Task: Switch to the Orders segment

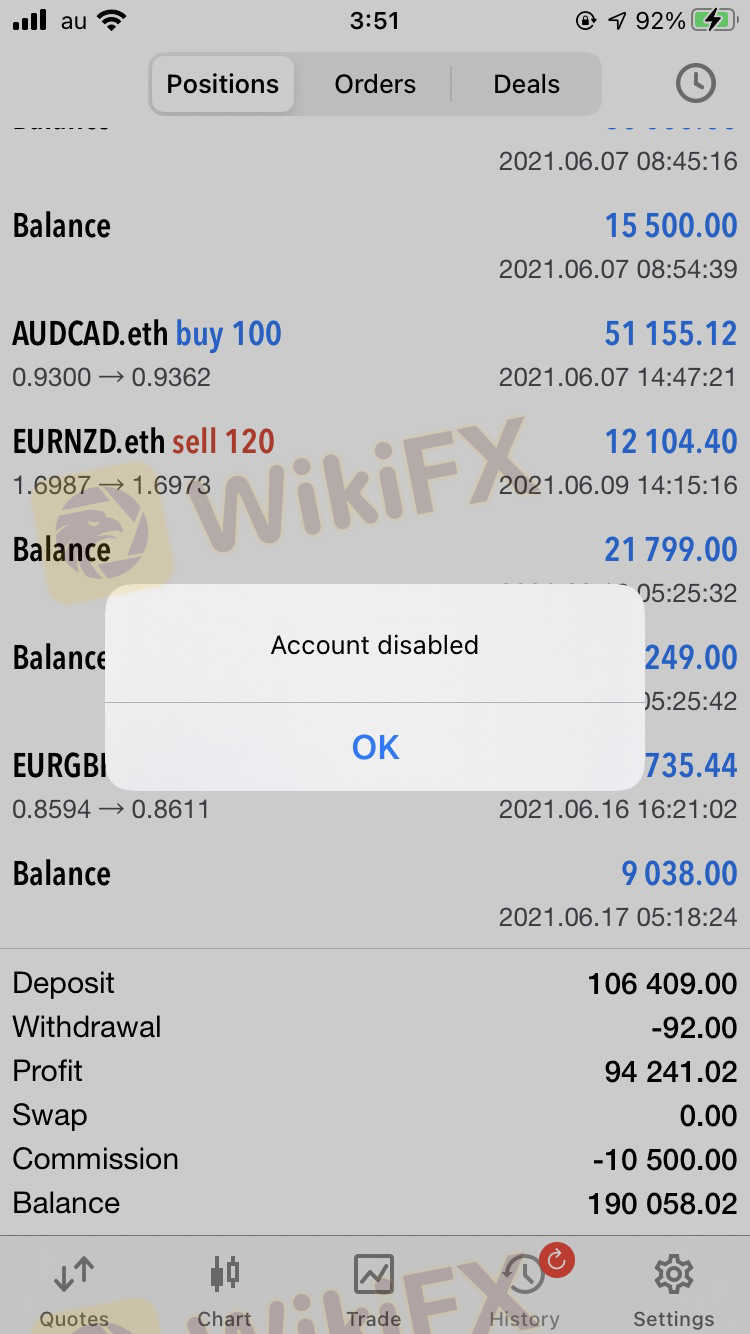Action: point(375,84)
